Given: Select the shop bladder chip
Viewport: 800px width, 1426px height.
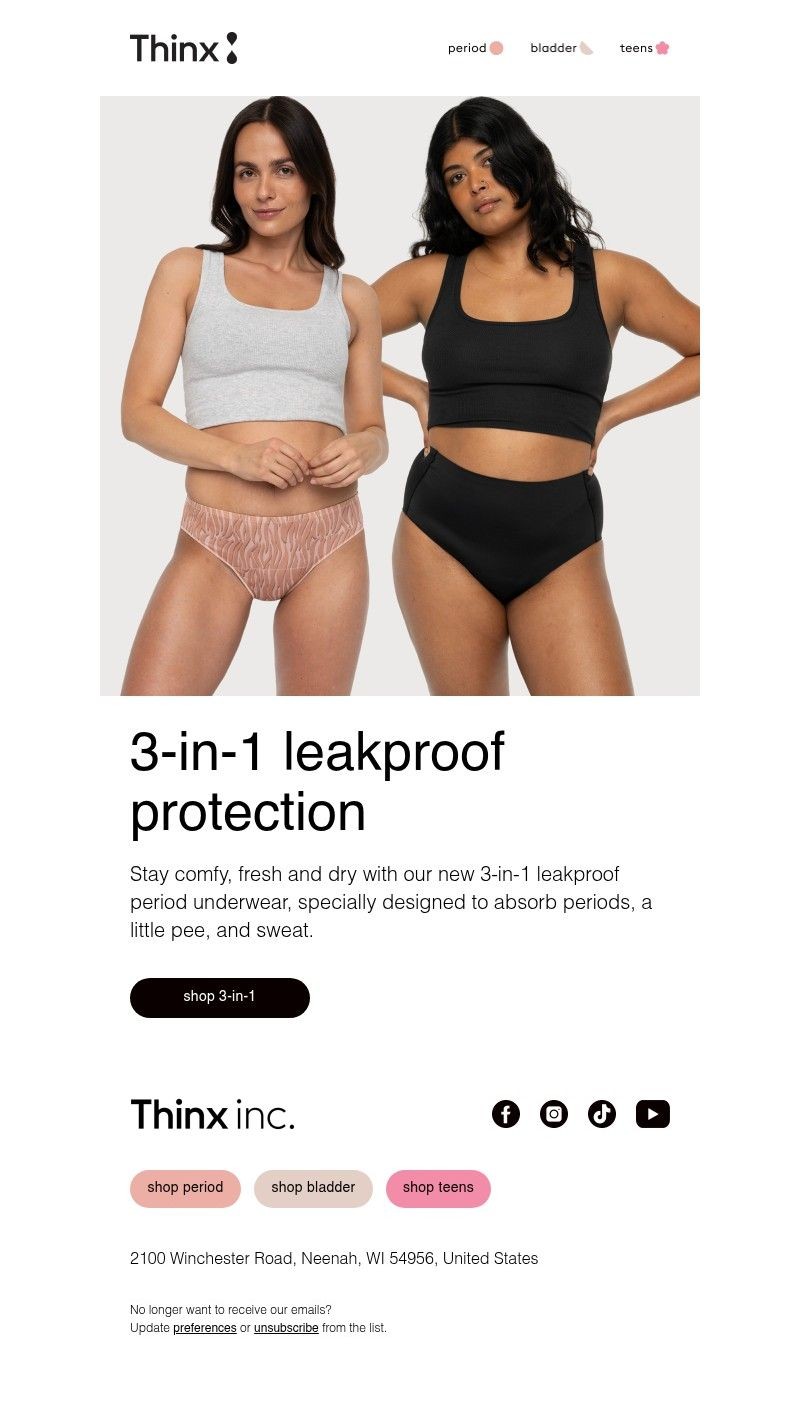Looking at the screenshot, I should (313, 1188).
